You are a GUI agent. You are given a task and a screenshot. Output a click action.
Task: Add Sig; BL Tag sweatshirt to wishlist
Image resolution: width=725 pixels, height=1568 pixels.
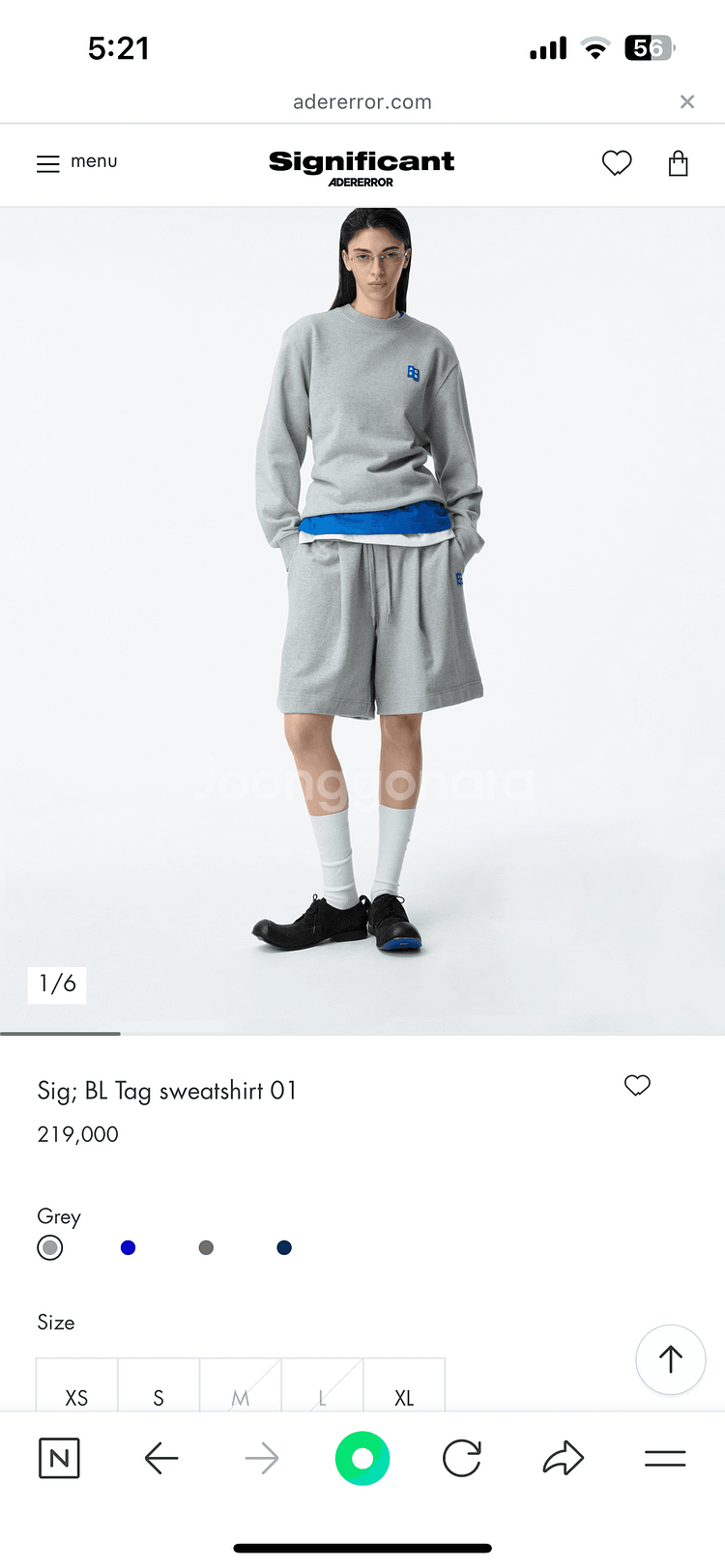coord(637,1085)
